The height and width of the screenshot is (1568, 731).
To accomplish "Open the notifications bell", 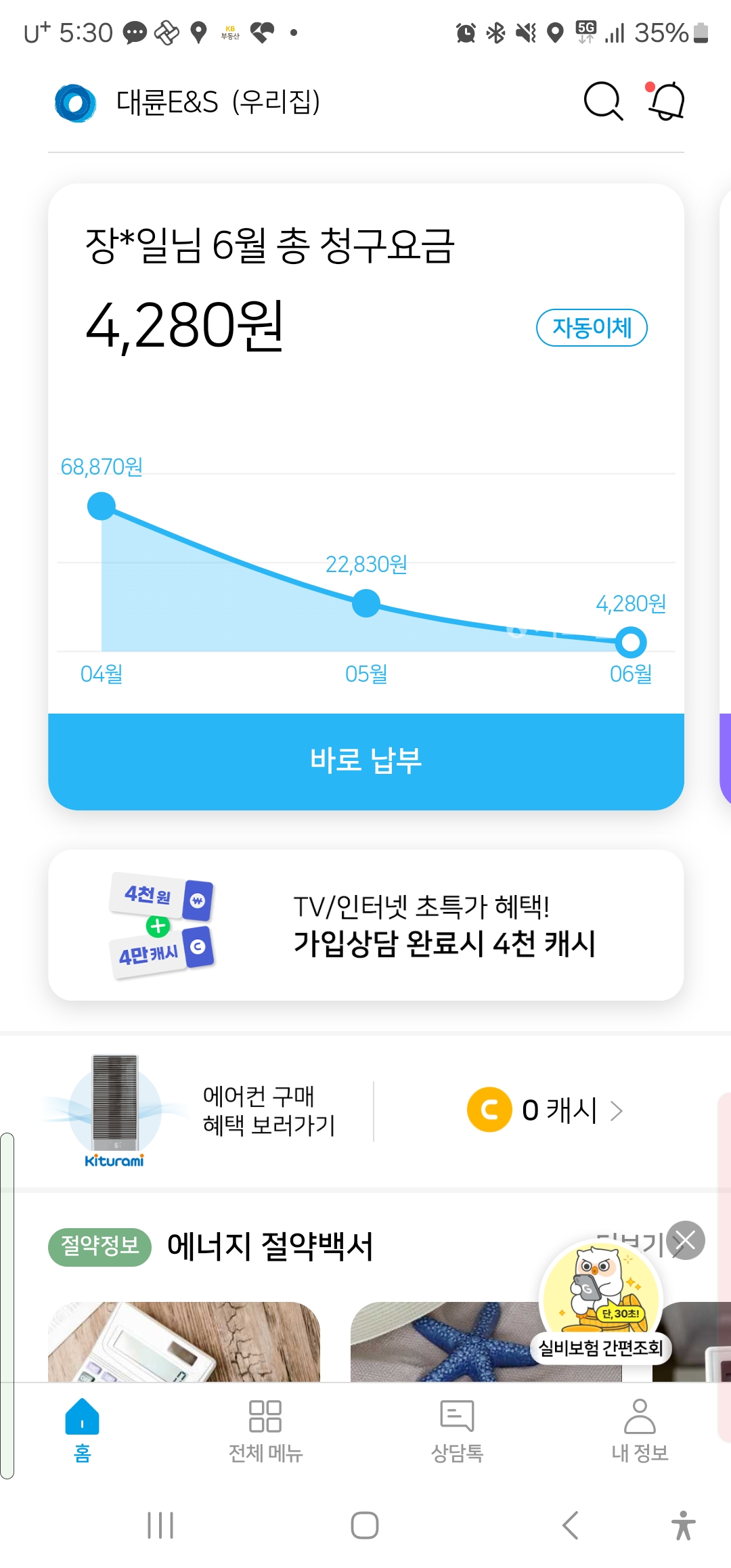I will [x=667, y=102].
